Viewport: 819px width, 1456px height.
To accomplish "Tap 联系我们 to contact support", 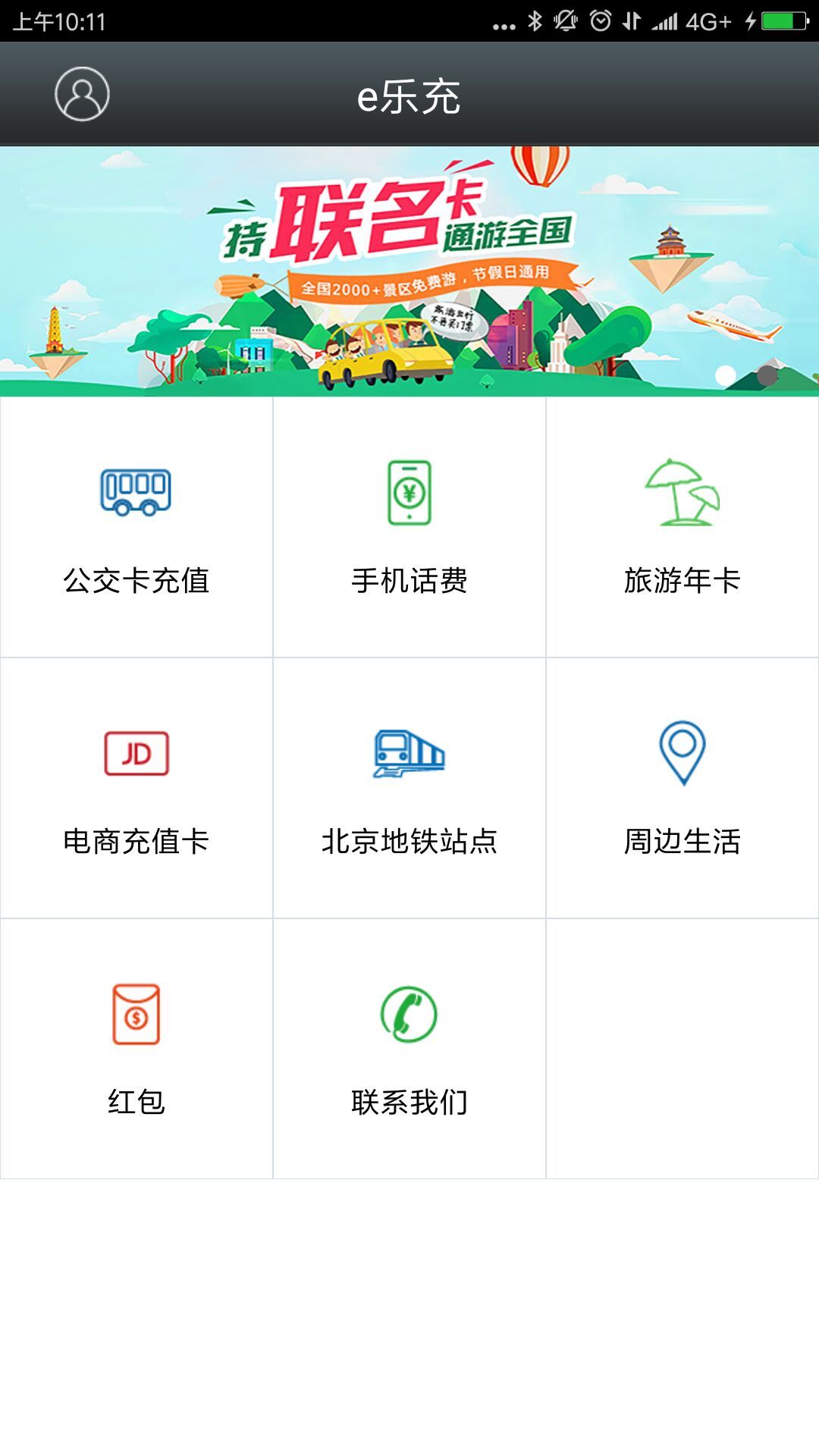I will [x=409, y=1050].
